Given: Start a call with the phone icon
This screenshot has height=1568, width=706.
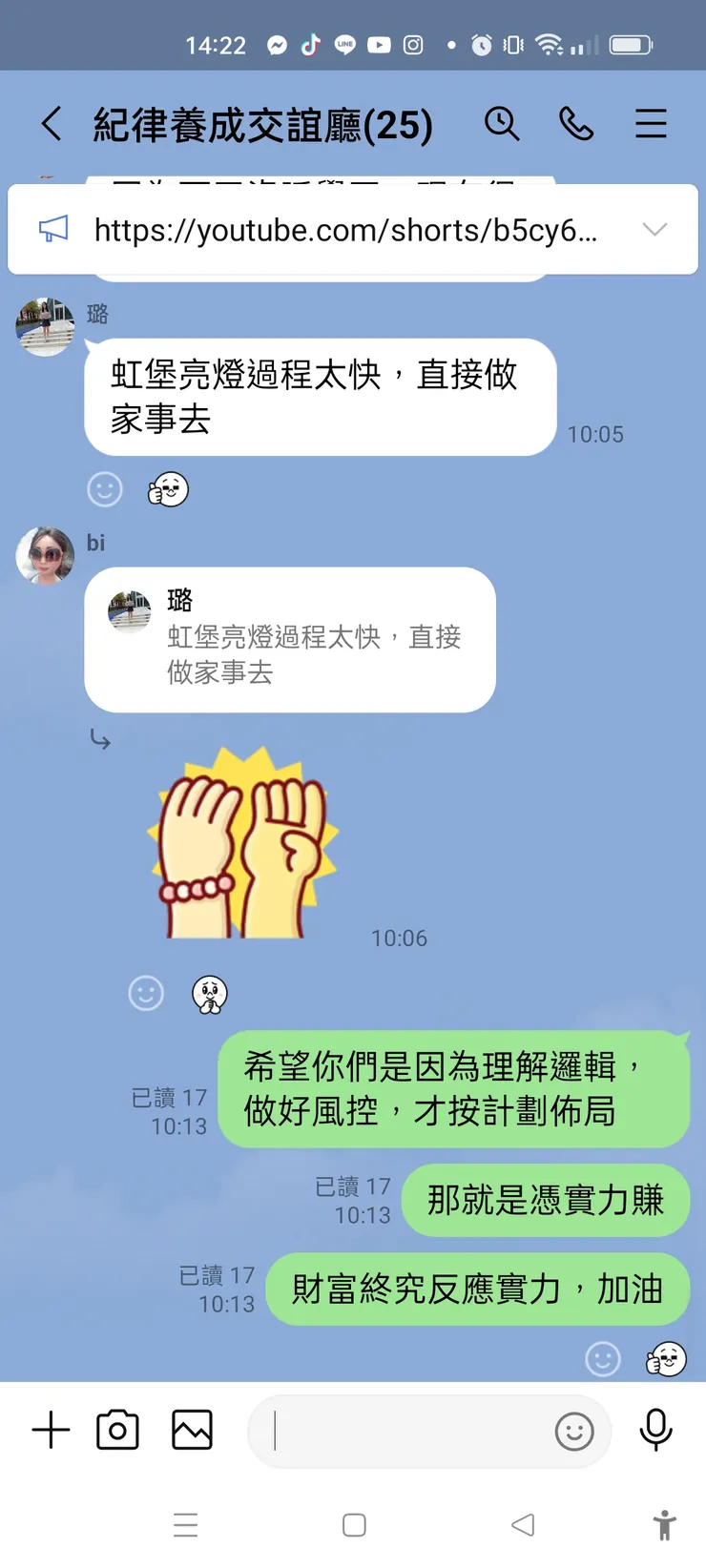Looking at the screenshot, I should coord(577,124).
